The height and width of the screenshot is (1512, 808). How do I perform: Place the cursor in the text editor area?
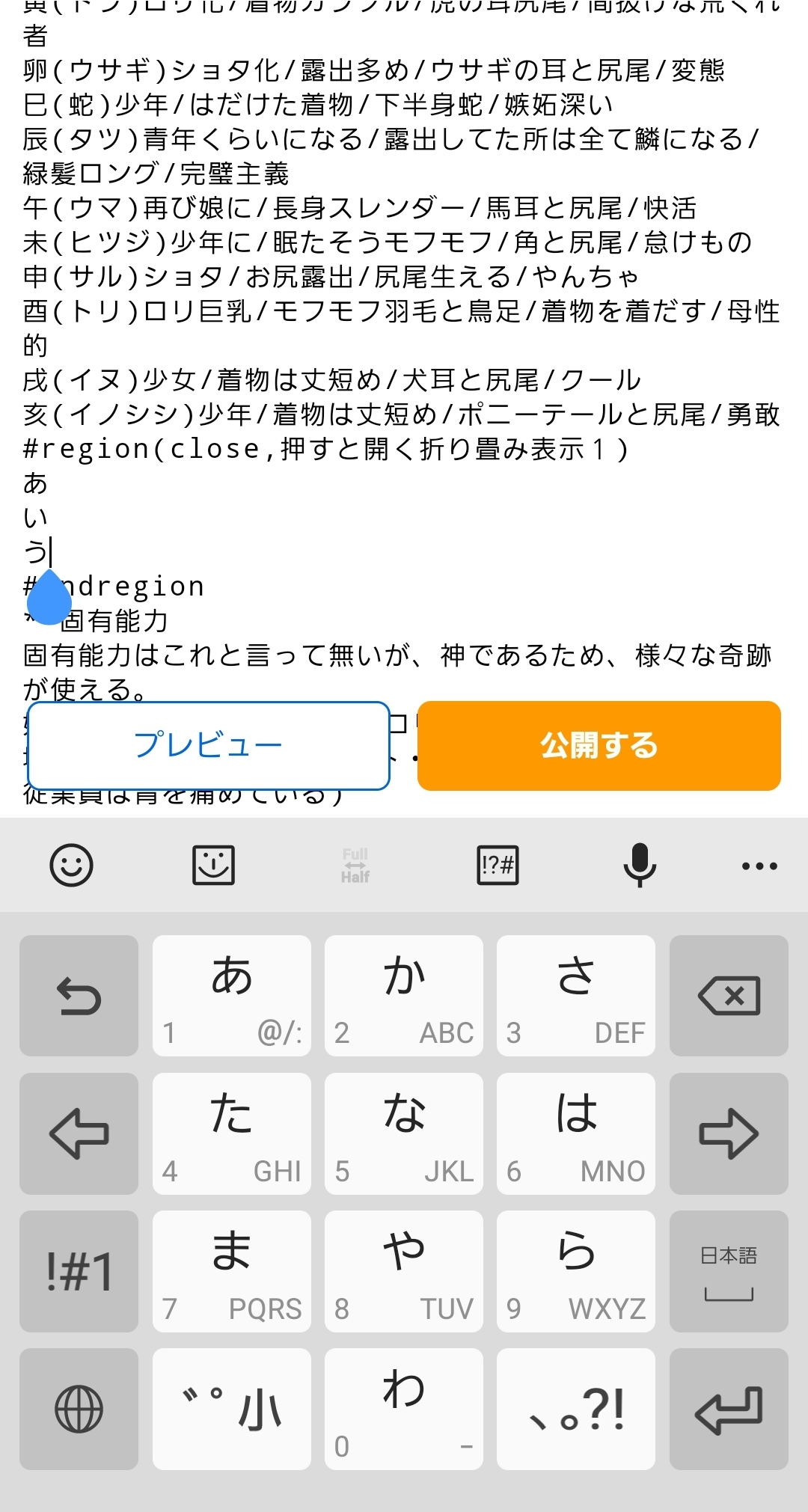[x=404, y=344]
